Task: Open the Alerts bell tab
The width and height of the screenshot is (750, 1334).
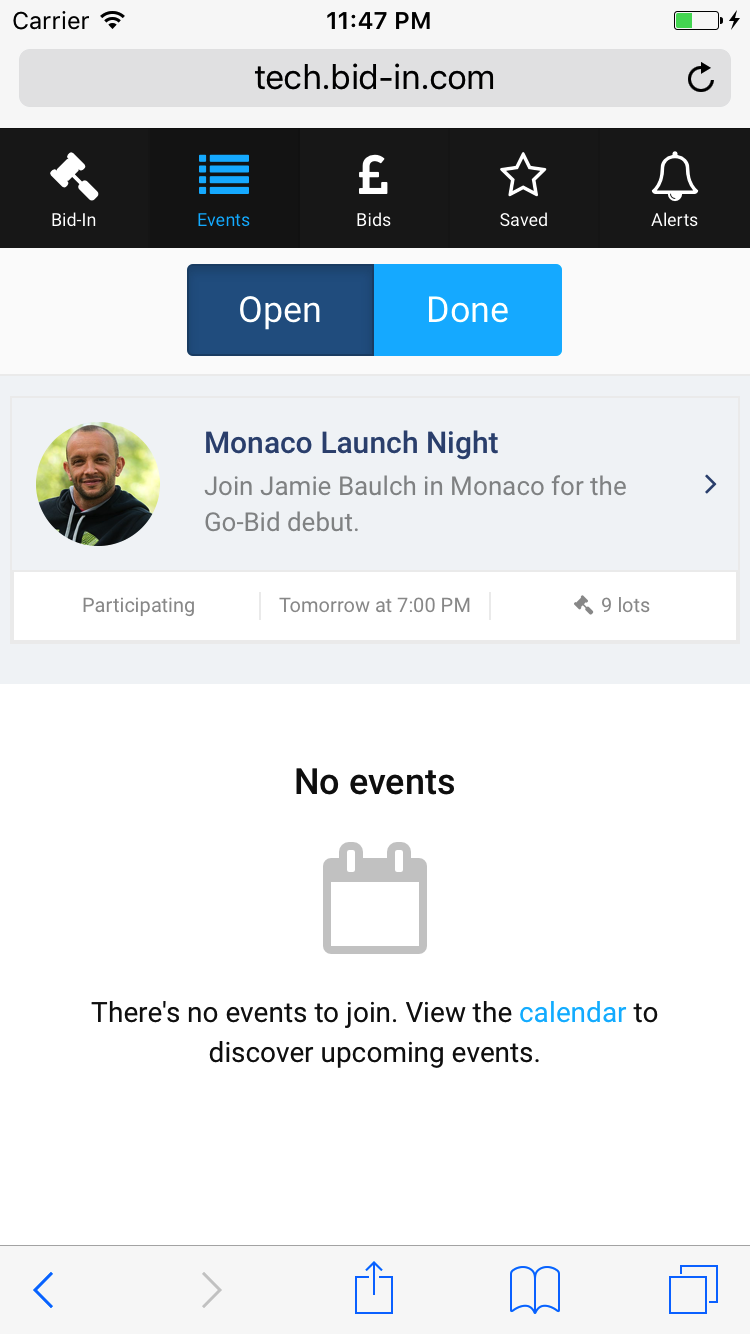Action: pyautogui.click(x=675, y=188)
